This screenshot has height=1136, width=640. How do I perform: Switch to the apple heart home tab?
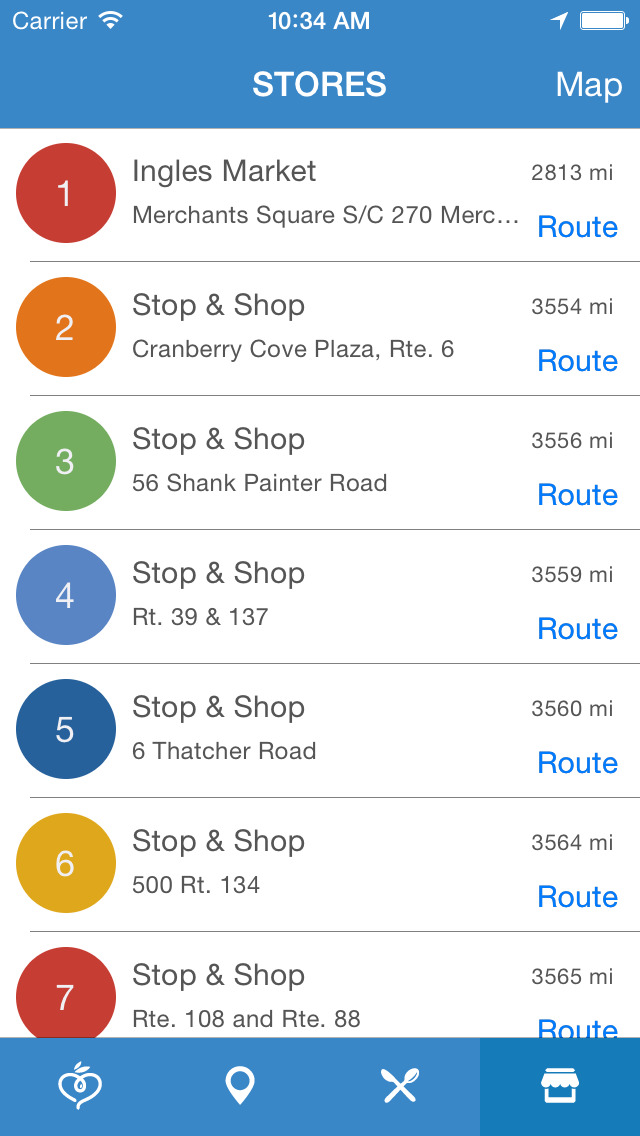click(80, 1087)
